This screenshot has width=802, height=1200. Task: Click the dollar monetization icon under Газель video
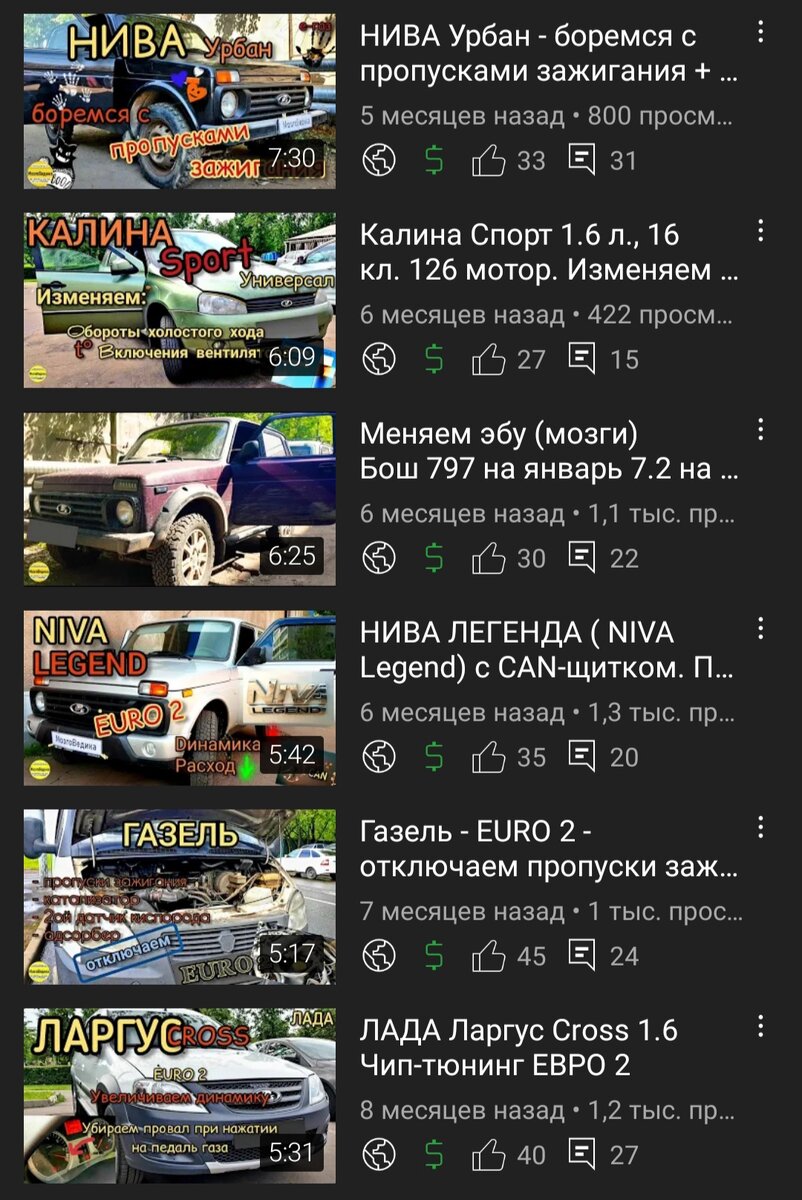434,955
